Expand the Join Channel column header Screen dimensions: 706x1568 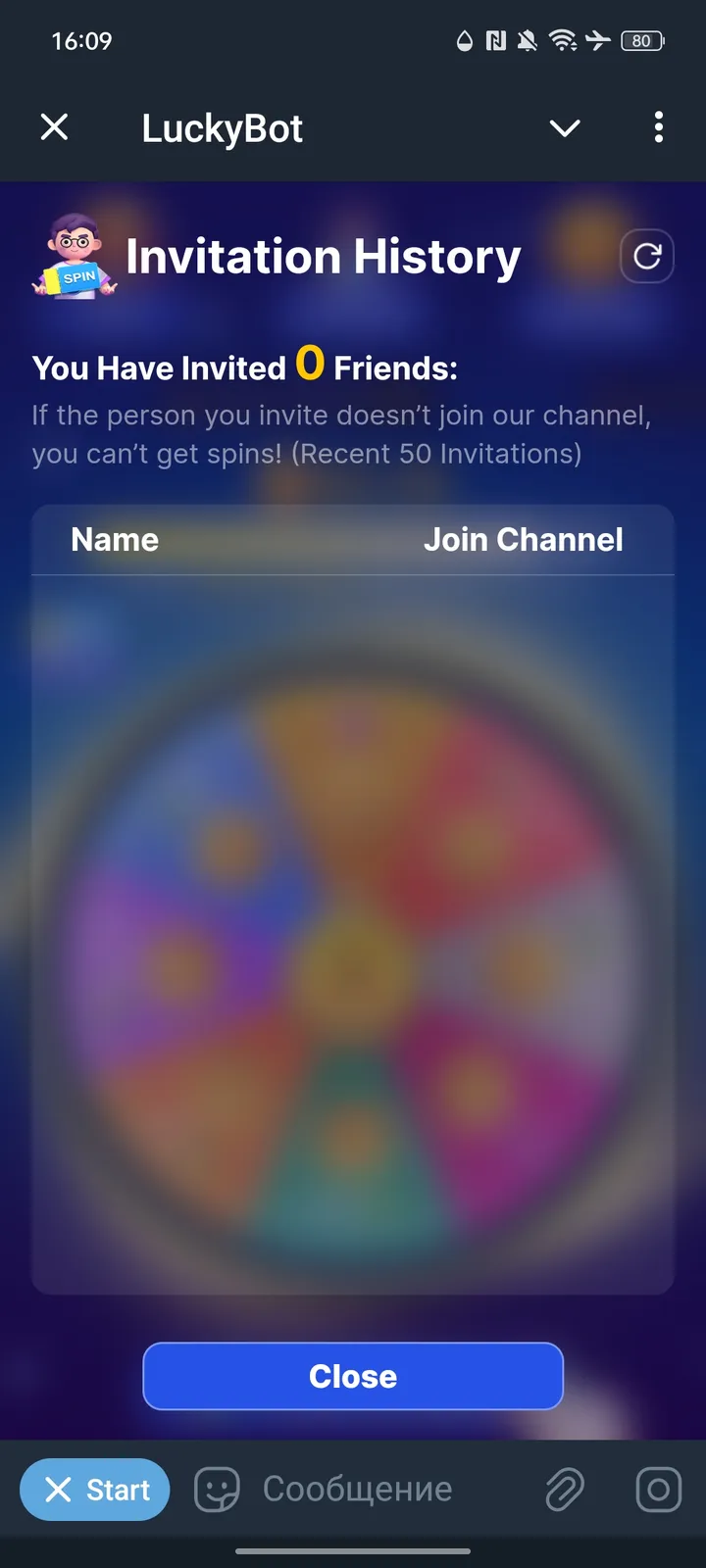tap(524, 539)
